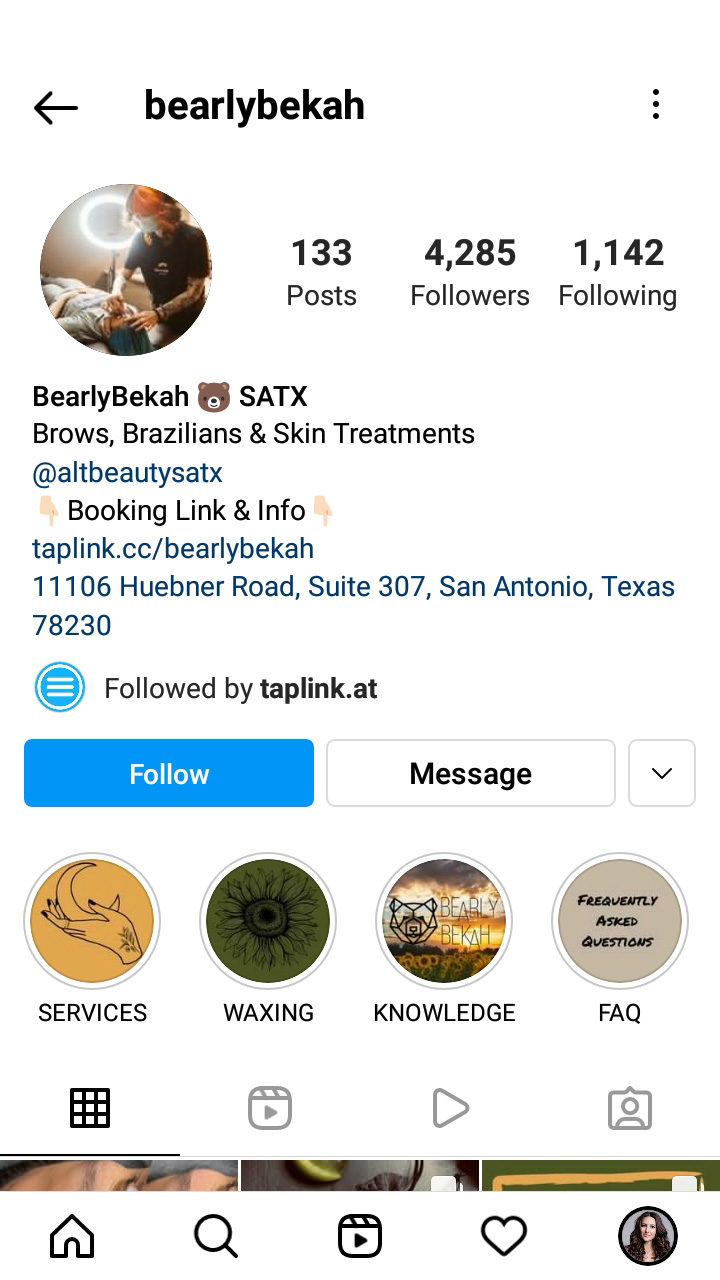Open the 1,142 Following list
720x1280 pixels.
(618, 272)
